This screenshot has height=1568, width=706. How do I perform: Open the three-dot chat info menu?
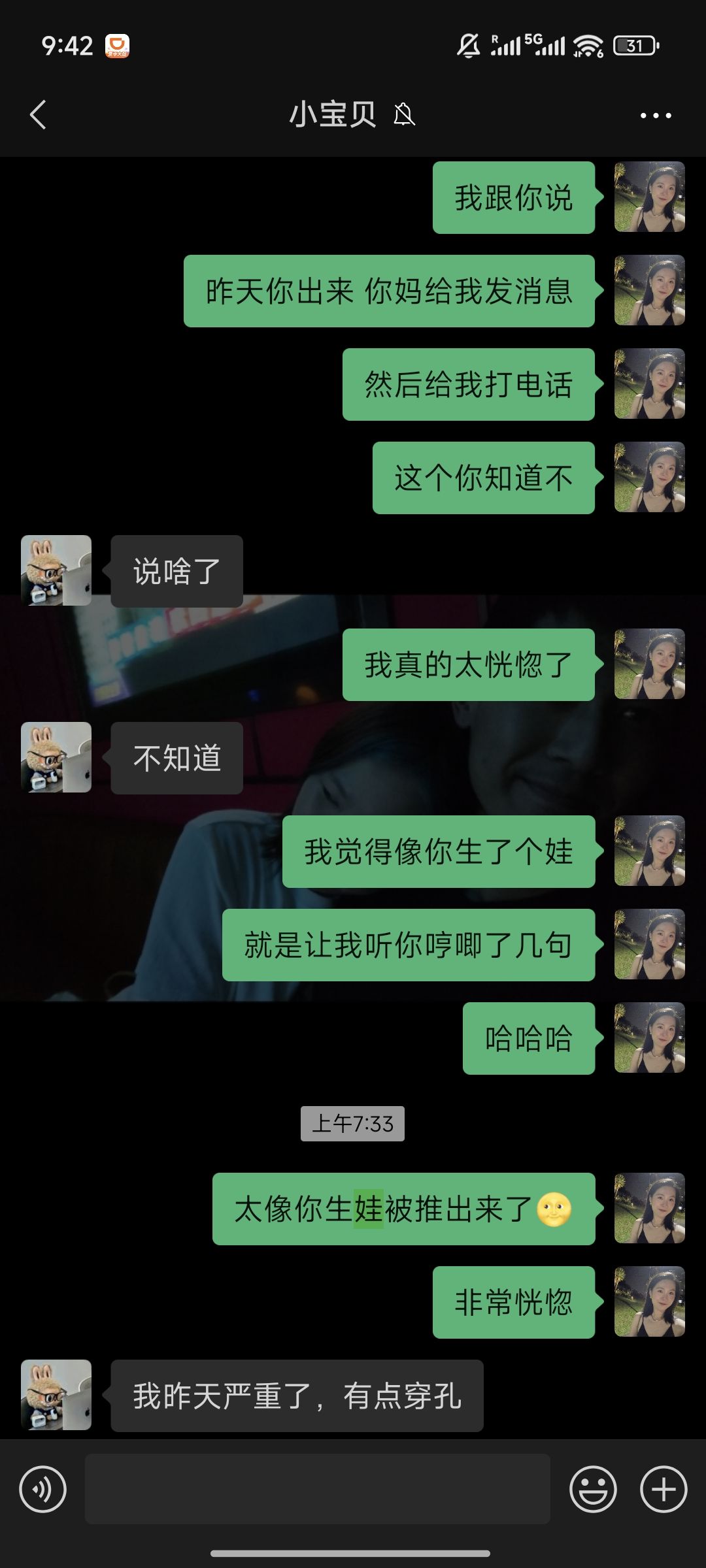(x=656, y=116)
